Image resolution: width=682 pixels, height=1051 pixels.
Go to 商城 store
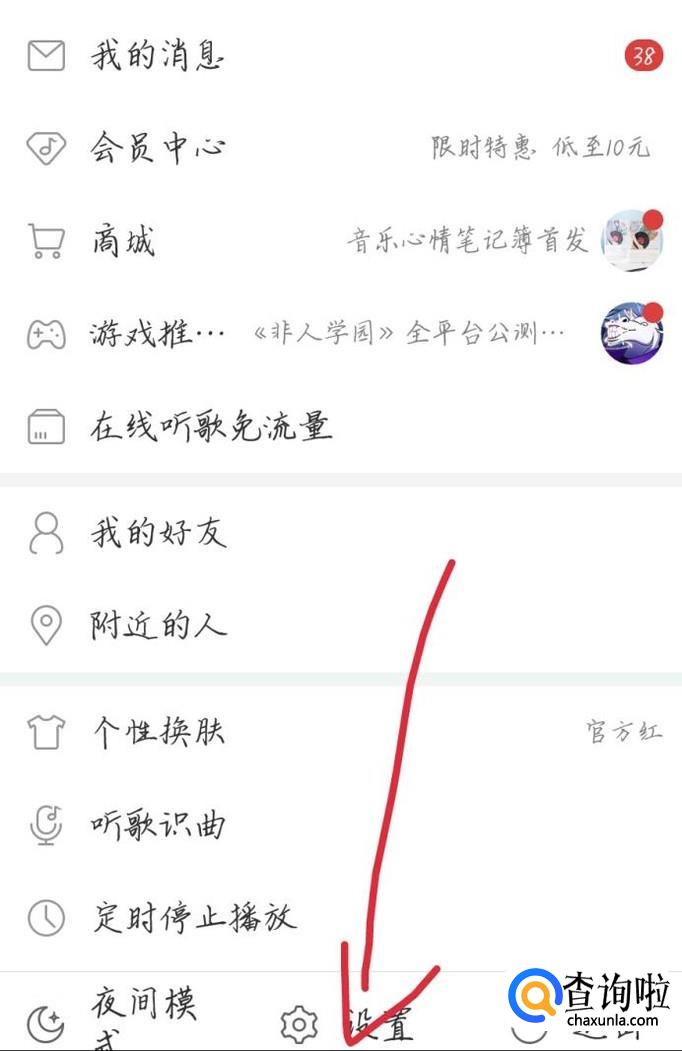124,241
